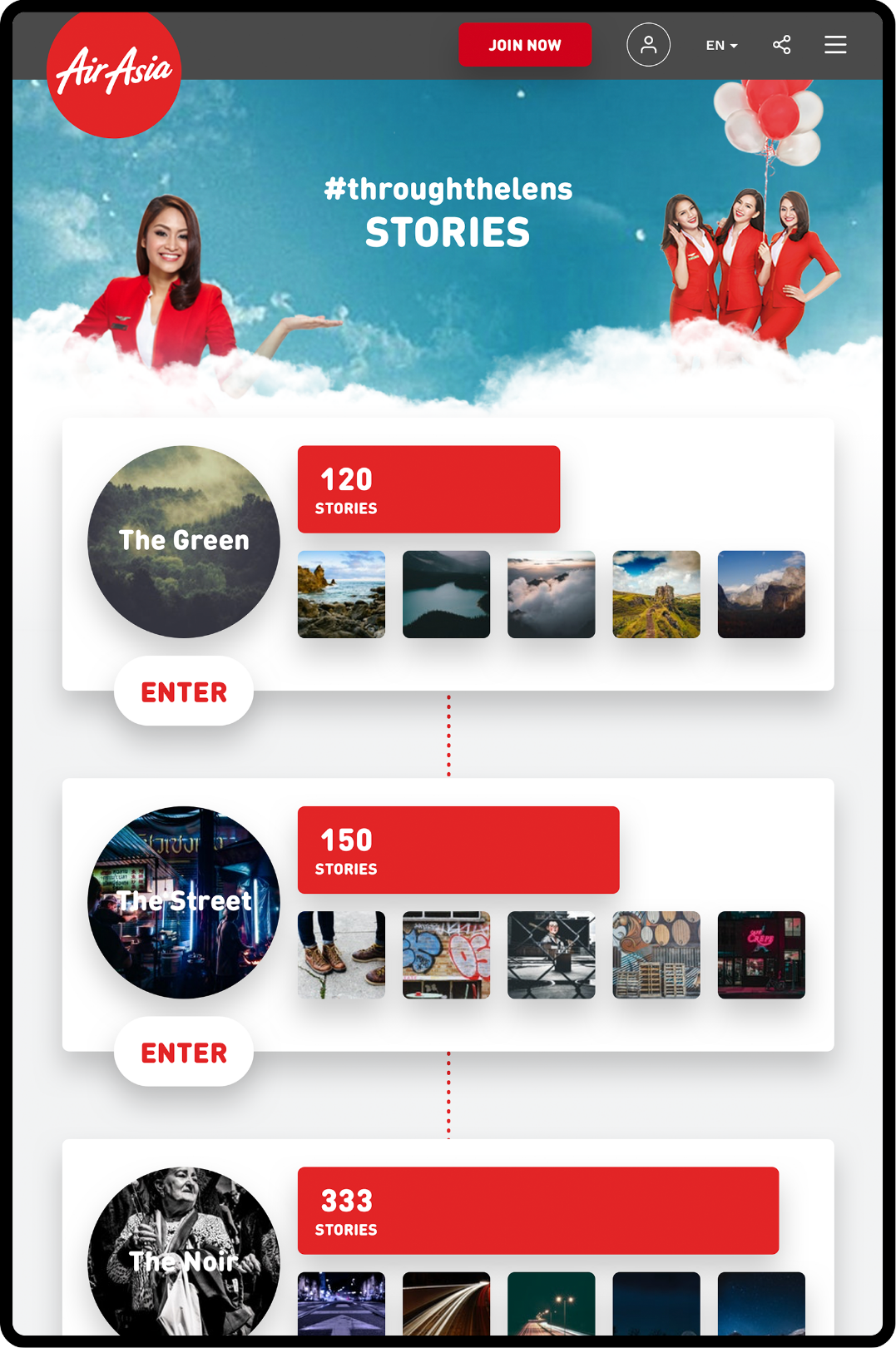Open the hamburger menu
The width and height of the screenshot is (896, 1348).
click(835, 45)
